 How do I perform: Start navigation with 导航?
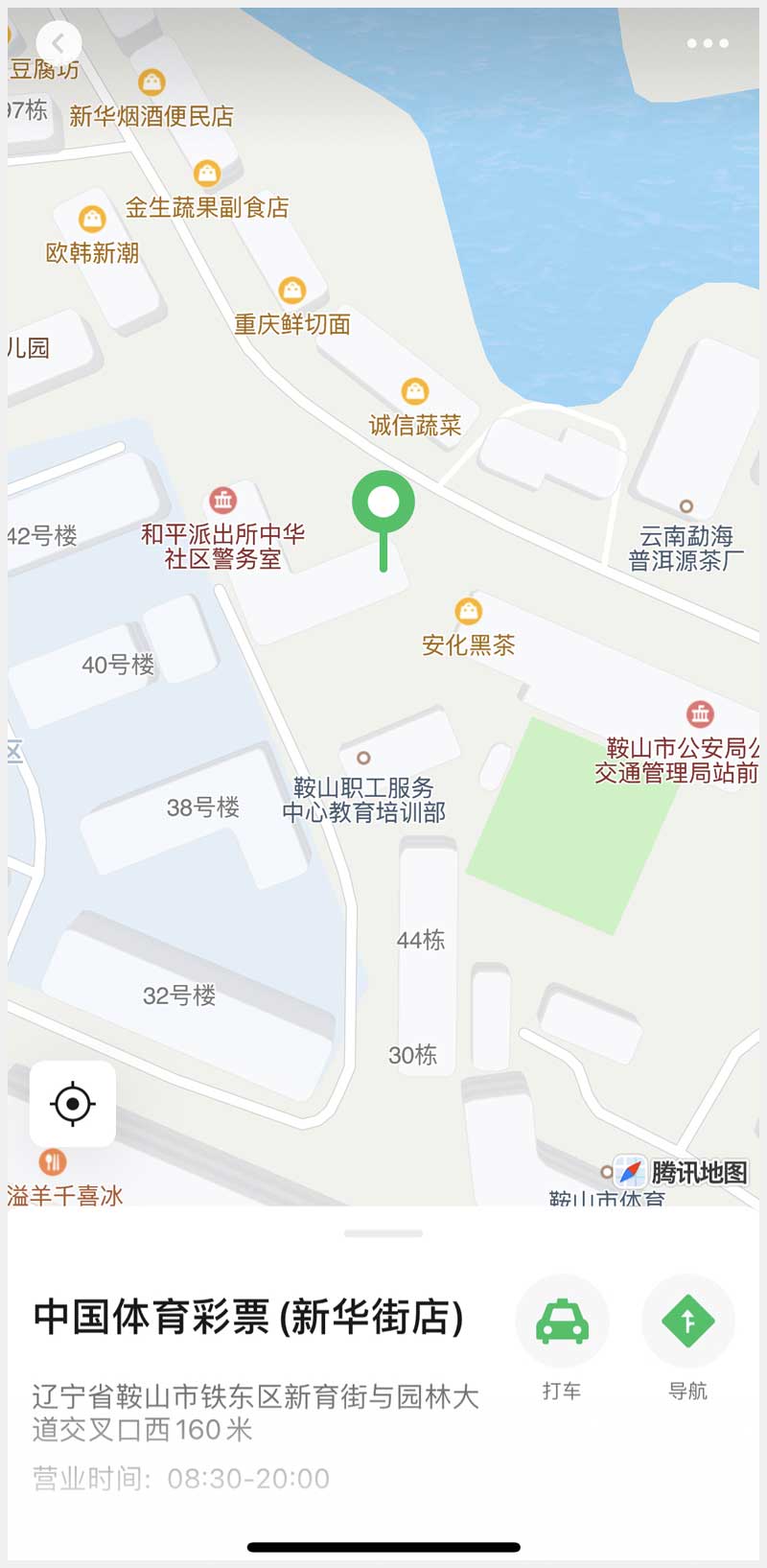pyautogui.click(x=687, y=1322)
